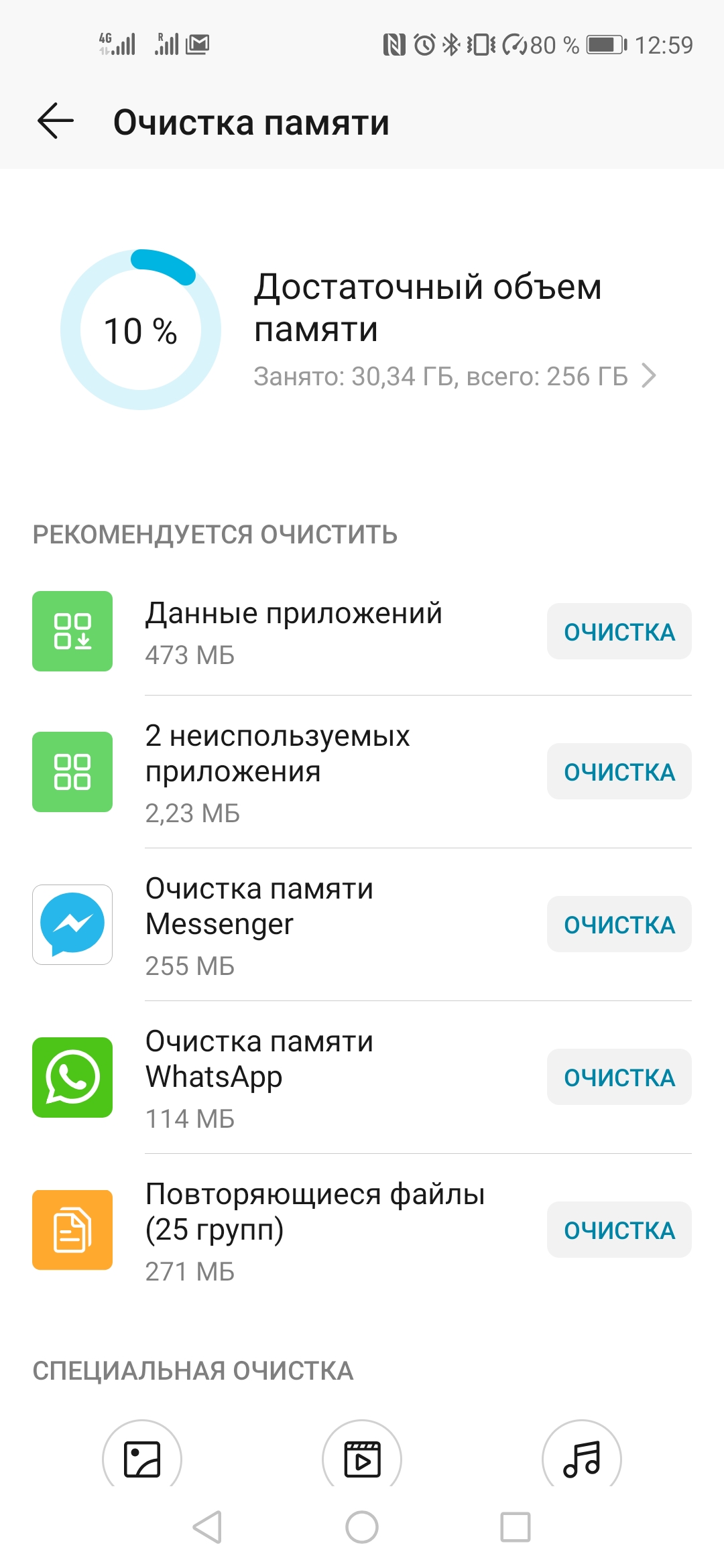Open storage usage details (Занято: 30,34 ГБ)
Viewport: 724px width, 1568px height.
click(455, 376)
